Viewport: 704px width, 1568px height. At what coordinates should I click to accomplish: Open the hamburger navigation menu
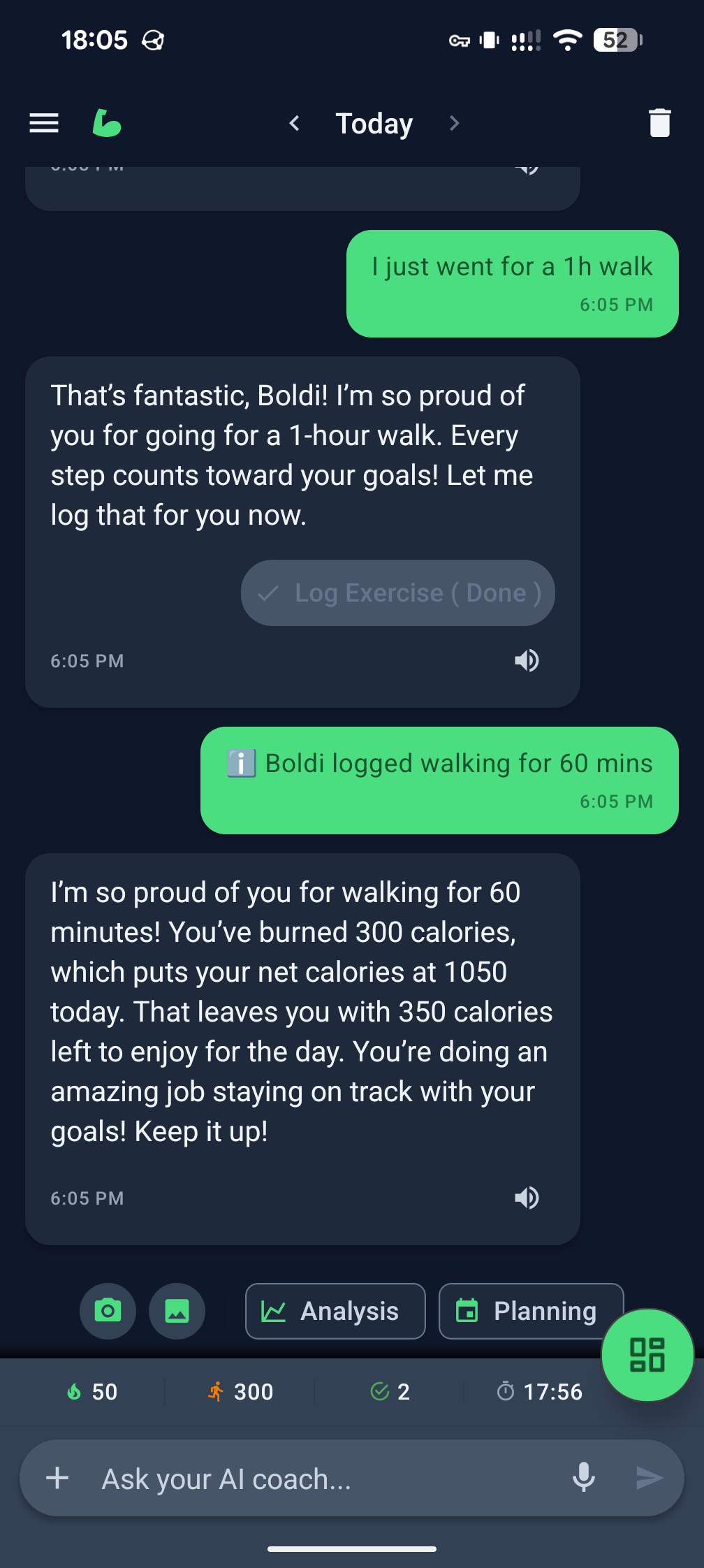click(x=43, y=122)
